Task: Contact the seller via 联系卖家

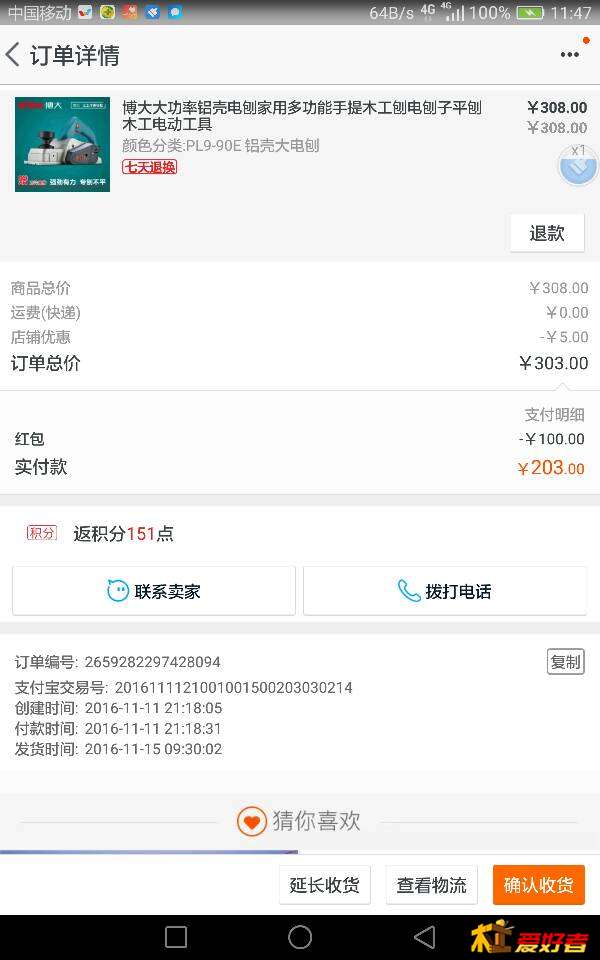Action: pos(154,591)
